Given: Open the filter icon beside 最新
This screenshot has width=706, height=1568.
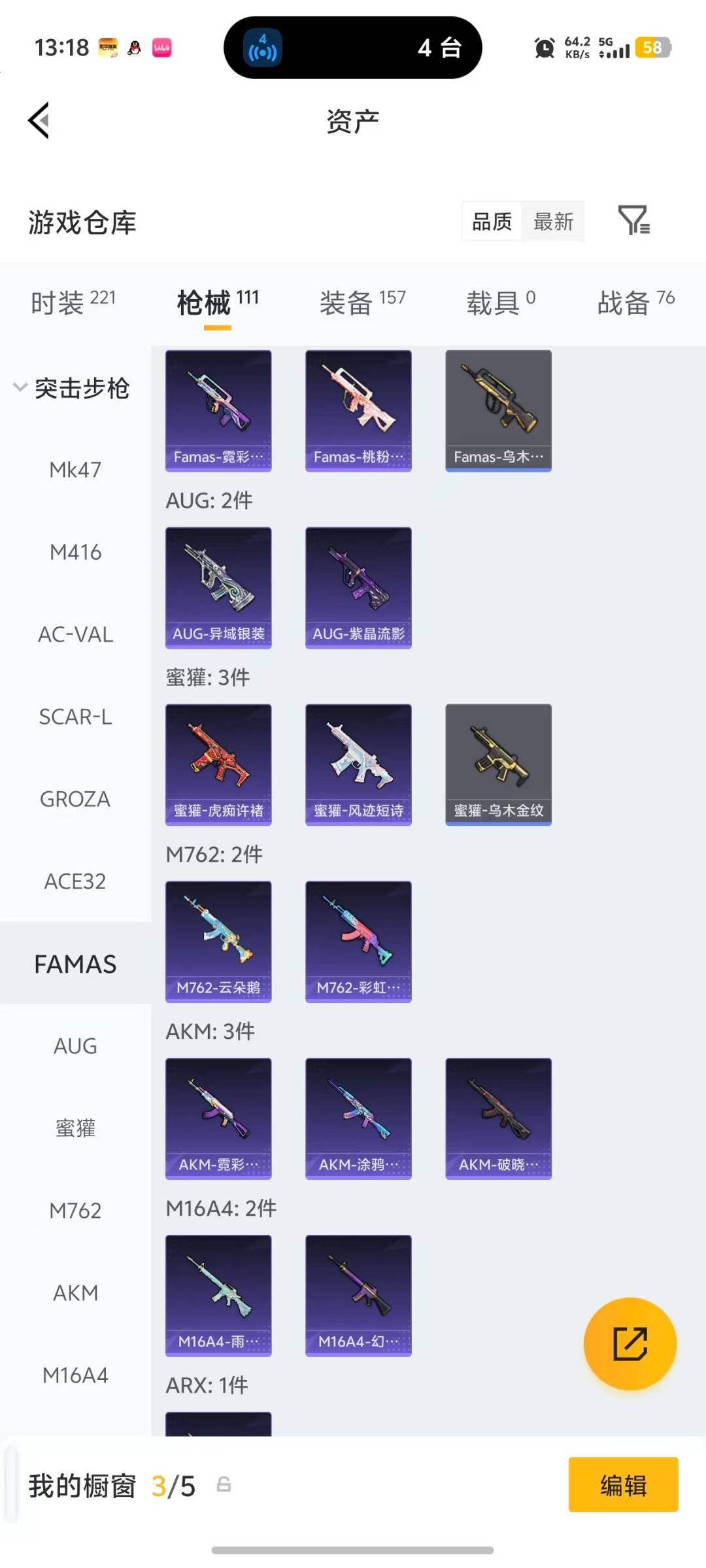Looking at the screenshot, I should pos(633,221).
